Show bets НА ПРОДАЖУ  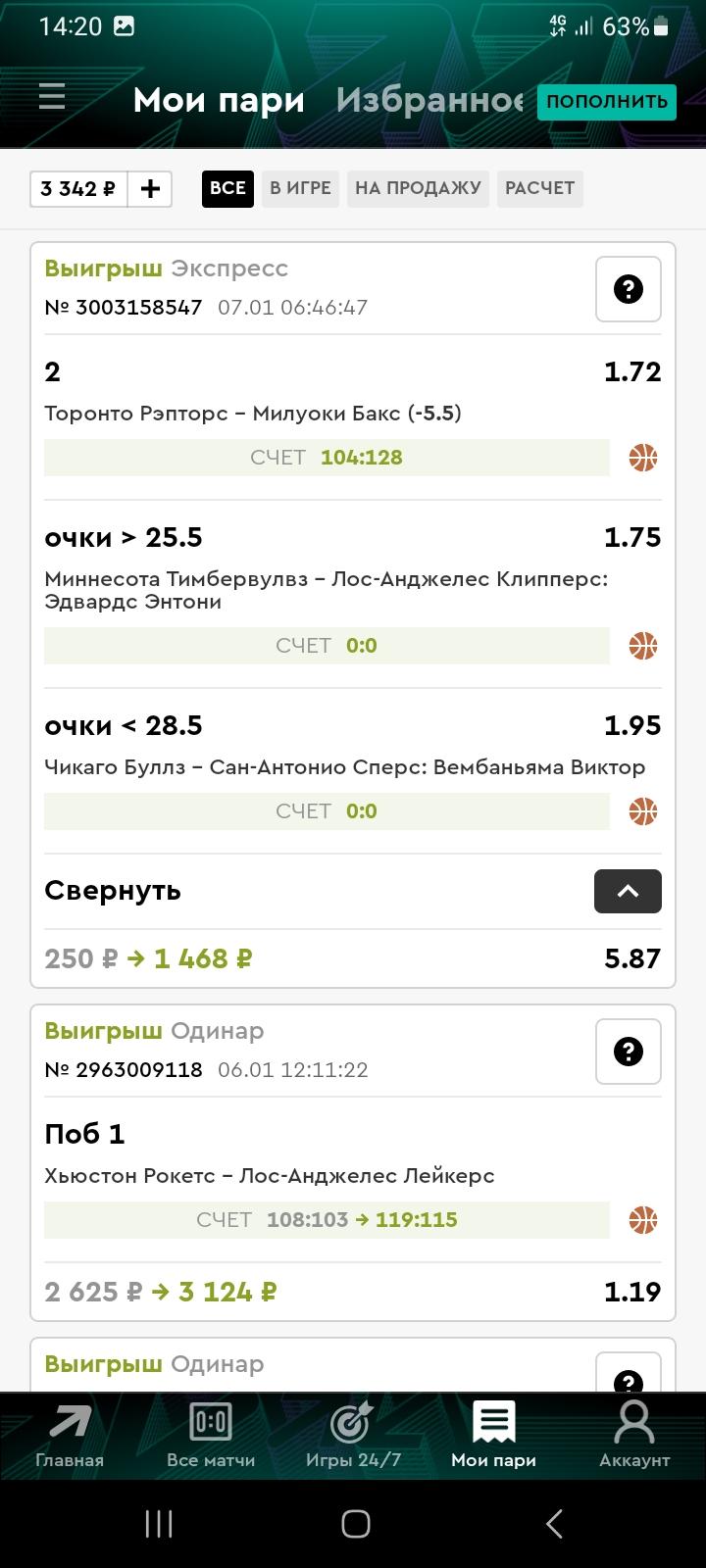tap(418, 188)
